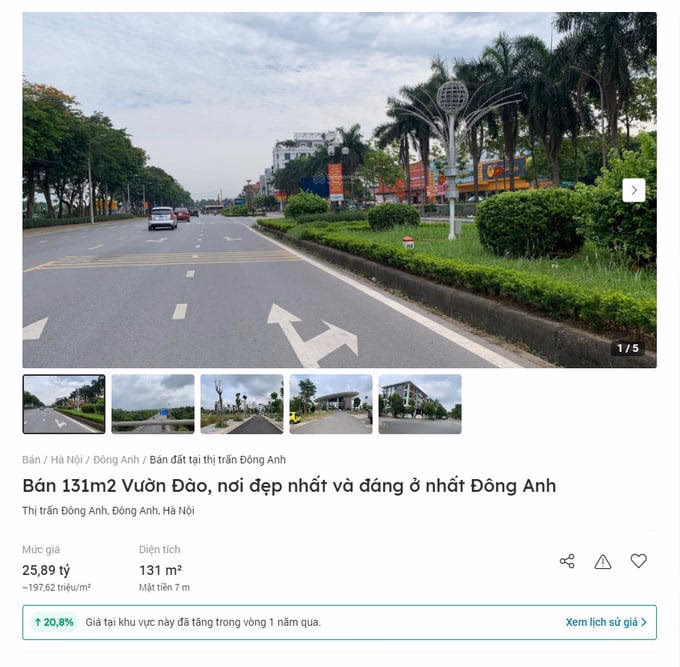
Task: Select the second gallery thumbnail
Action: (153, 404)
